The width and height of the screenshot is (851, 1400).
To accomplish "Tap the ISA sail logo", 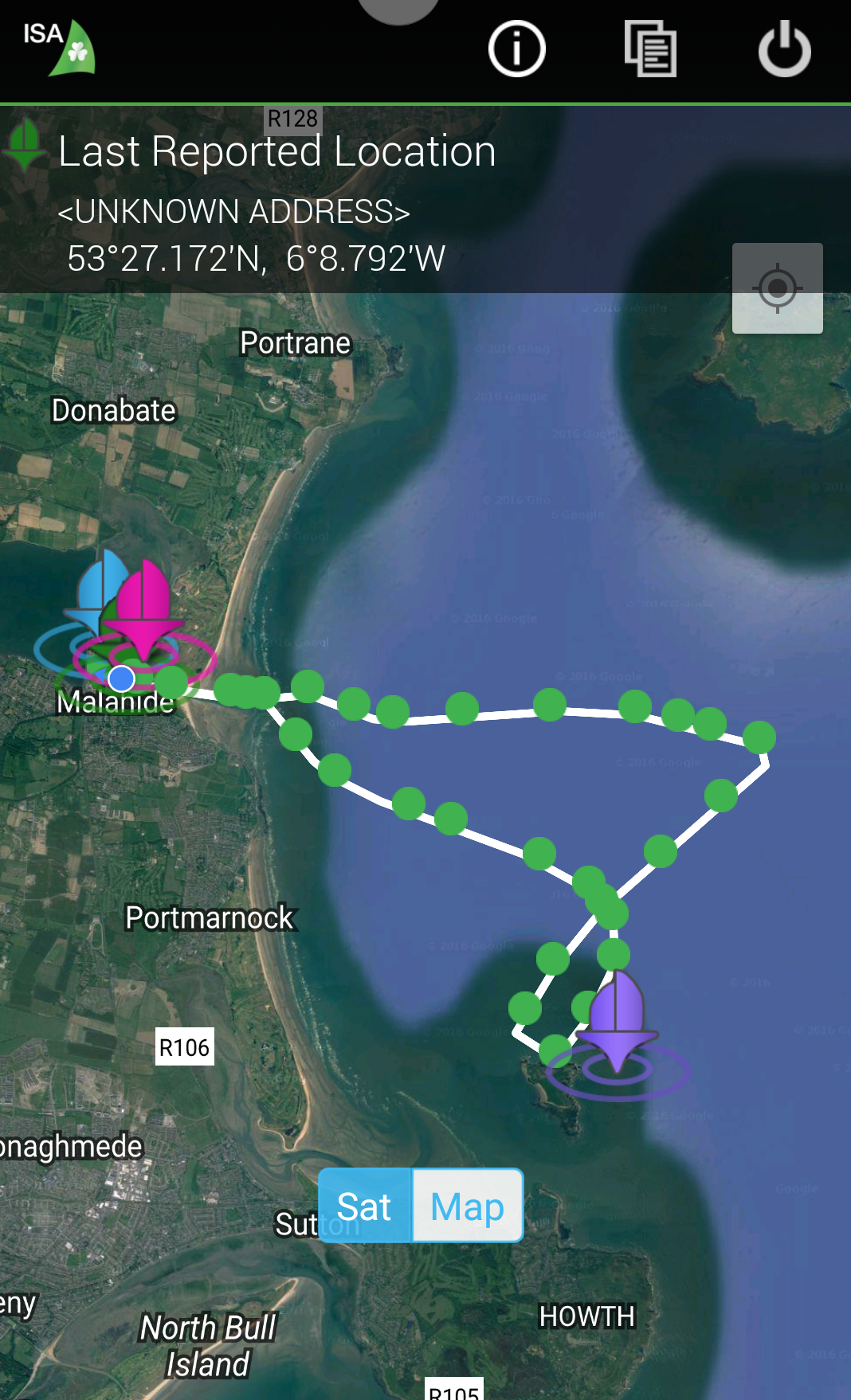I will click(x=60, y=48).
